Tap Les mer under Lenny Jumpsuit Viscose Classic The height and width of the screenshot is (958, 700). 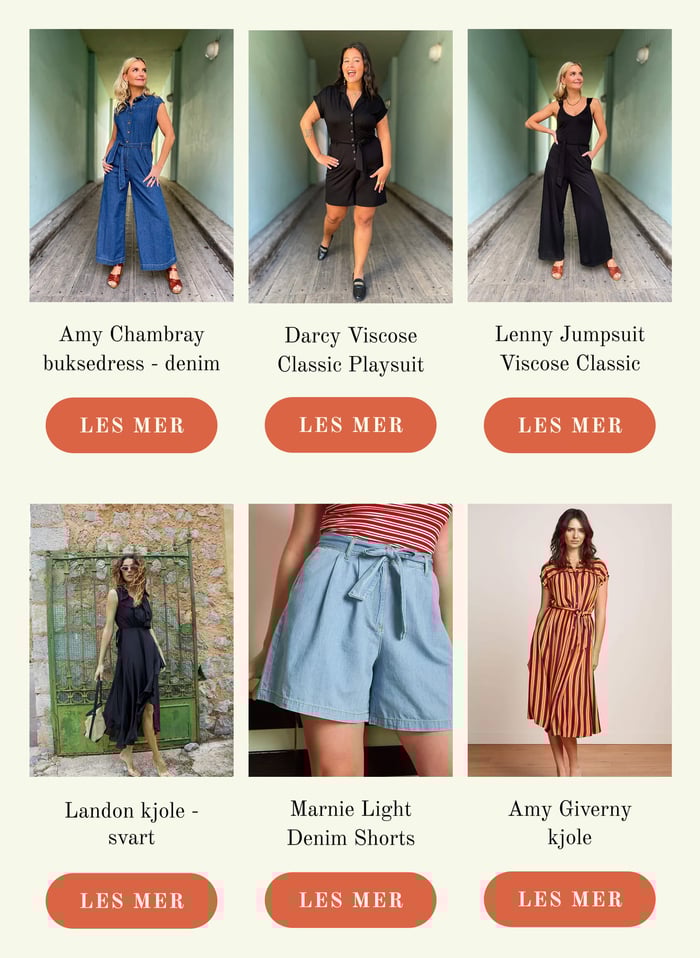[569, 425]
